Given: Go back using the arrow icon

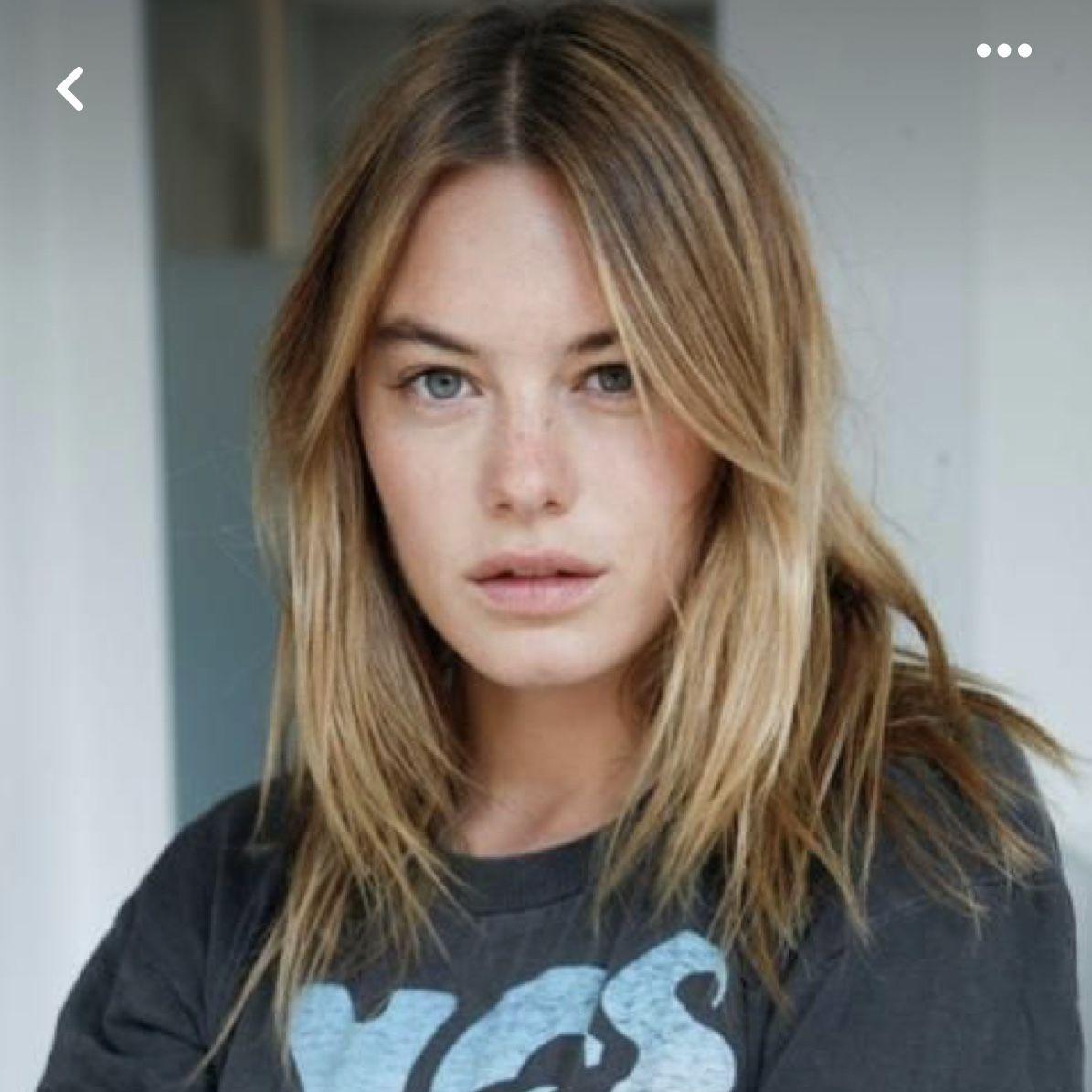Looking at the screenshot, I should (70, 89).
